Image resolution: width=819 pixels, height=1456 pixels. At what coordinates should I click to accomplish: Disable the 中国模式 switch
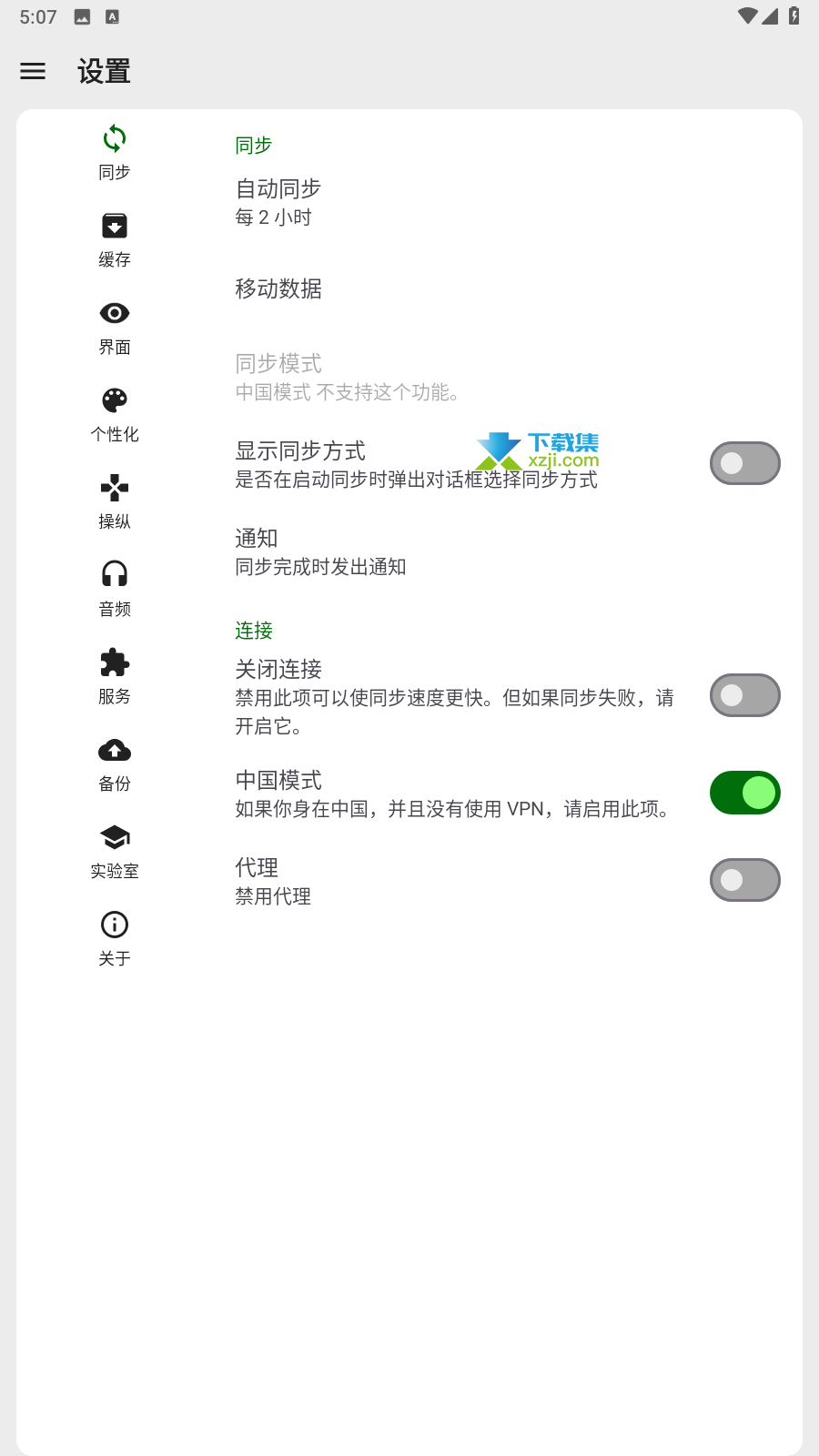745,793
